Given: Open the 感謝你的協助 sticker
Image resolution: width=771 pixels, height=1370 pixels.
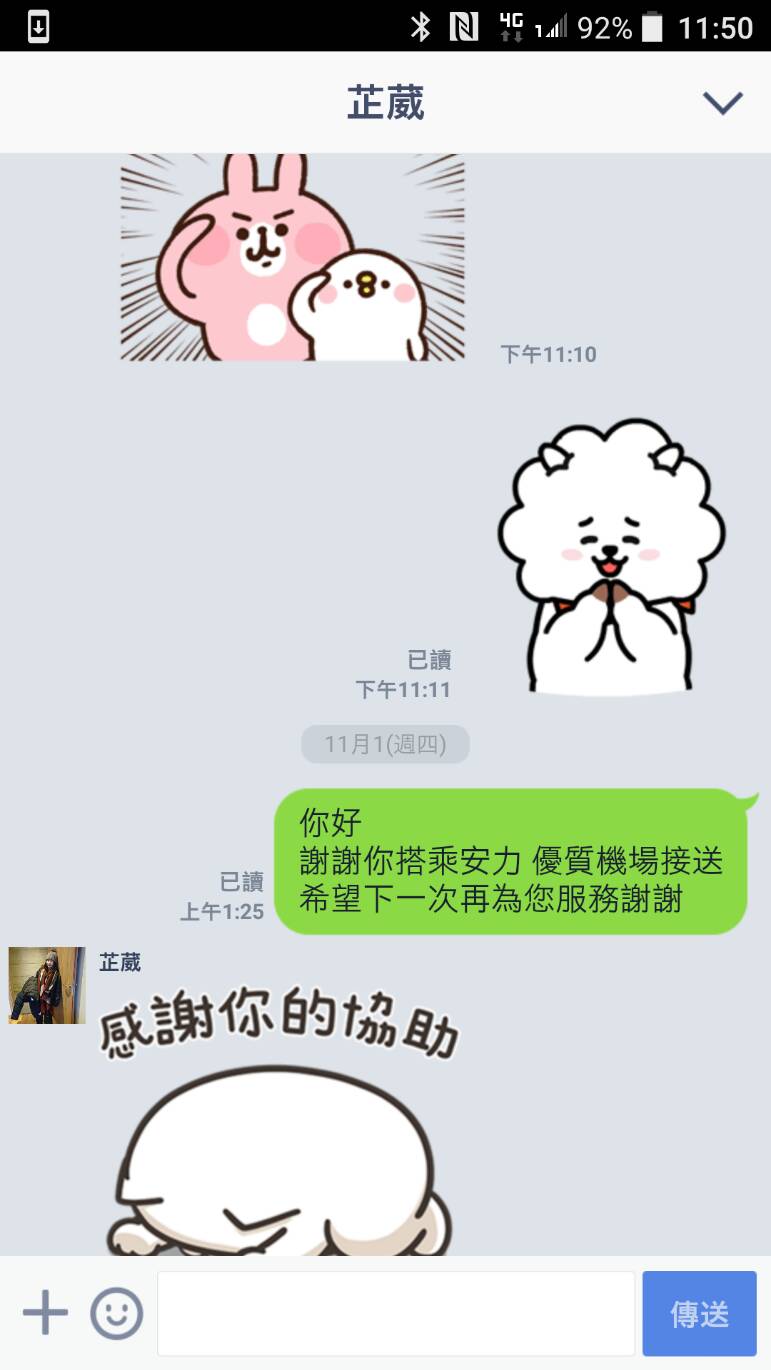Looking at the screenshot, I should [x=280, y=1120].
